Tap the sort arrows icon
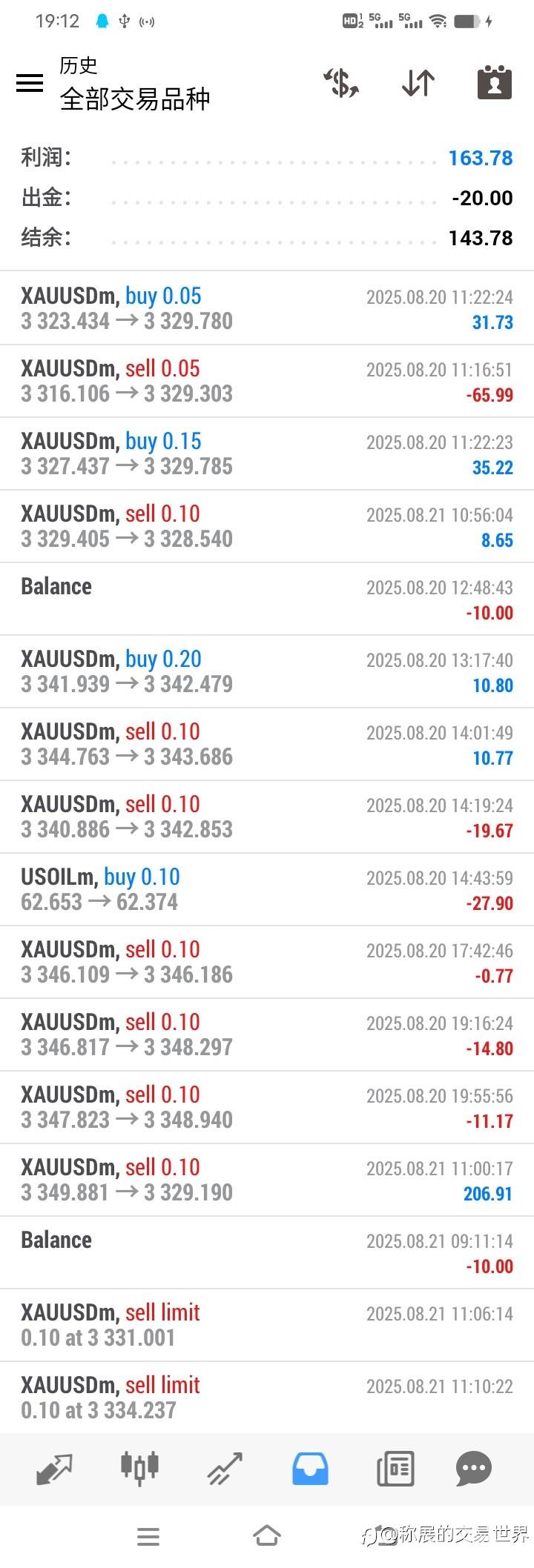The width and height of the screenshot is (534, 1568). 418,82
